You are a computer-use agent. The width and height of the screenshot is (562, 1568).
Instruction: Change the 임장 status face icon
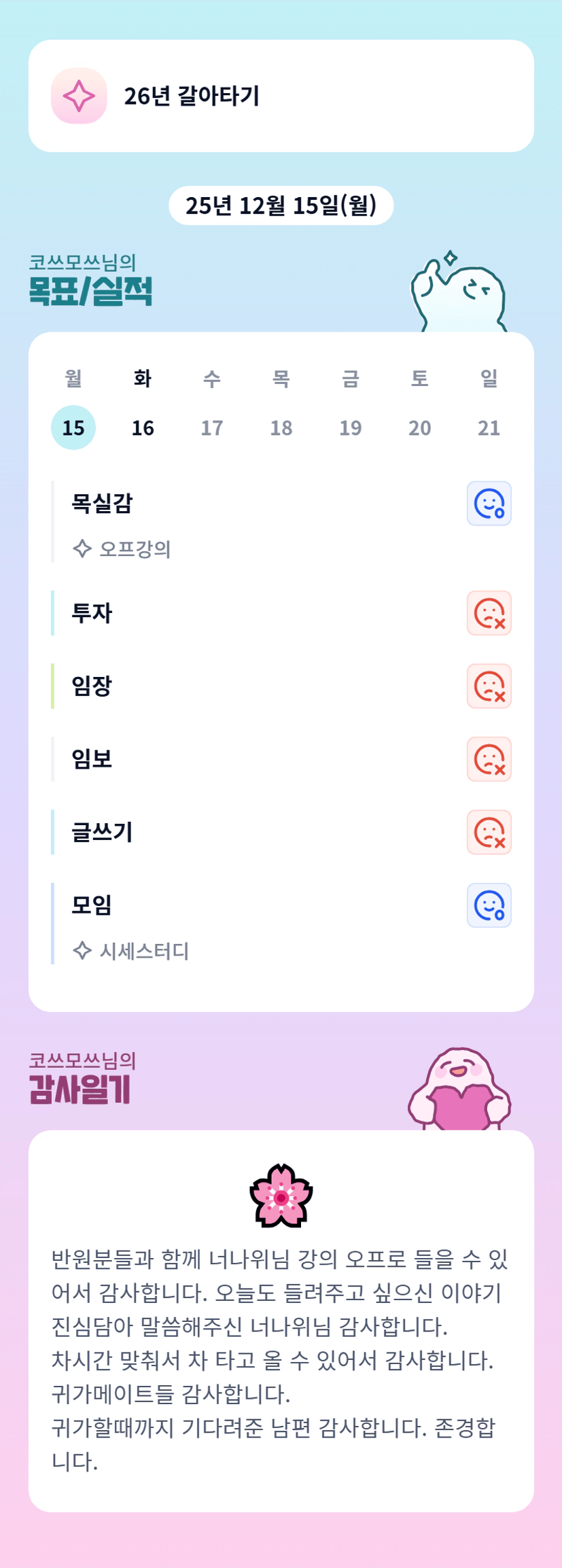[x=489, y=686]
